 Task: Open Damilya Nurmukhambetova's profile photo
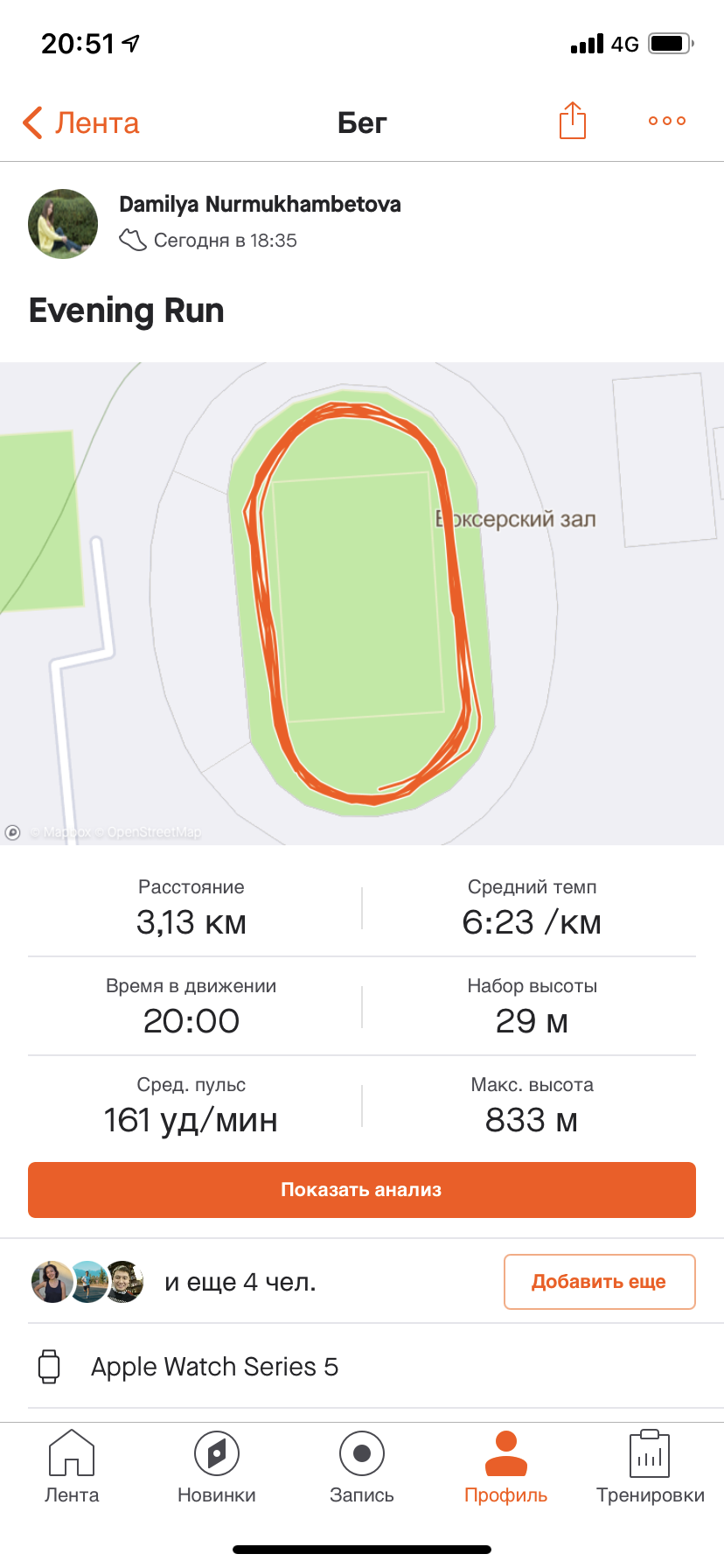pos(63,224)
